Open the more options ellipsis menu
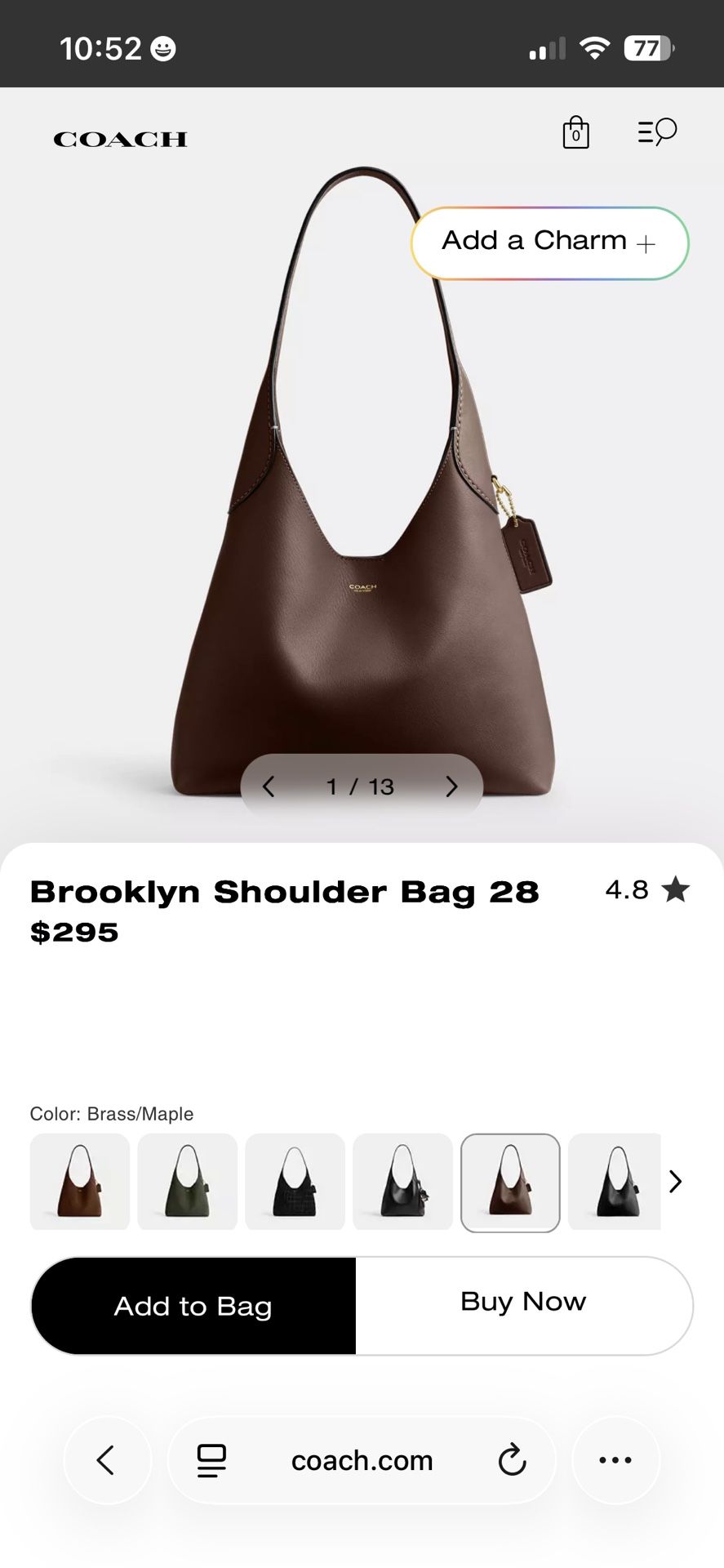 click(x=615, y=1460)
